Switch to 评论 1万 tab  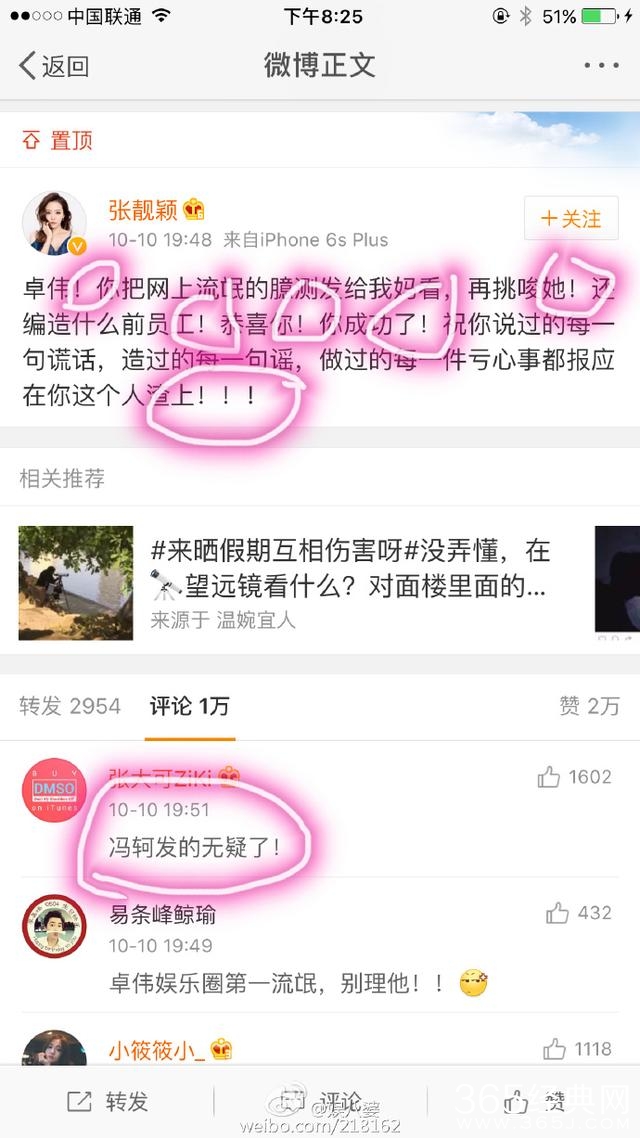pyautogui.click(x=189, y=706)
